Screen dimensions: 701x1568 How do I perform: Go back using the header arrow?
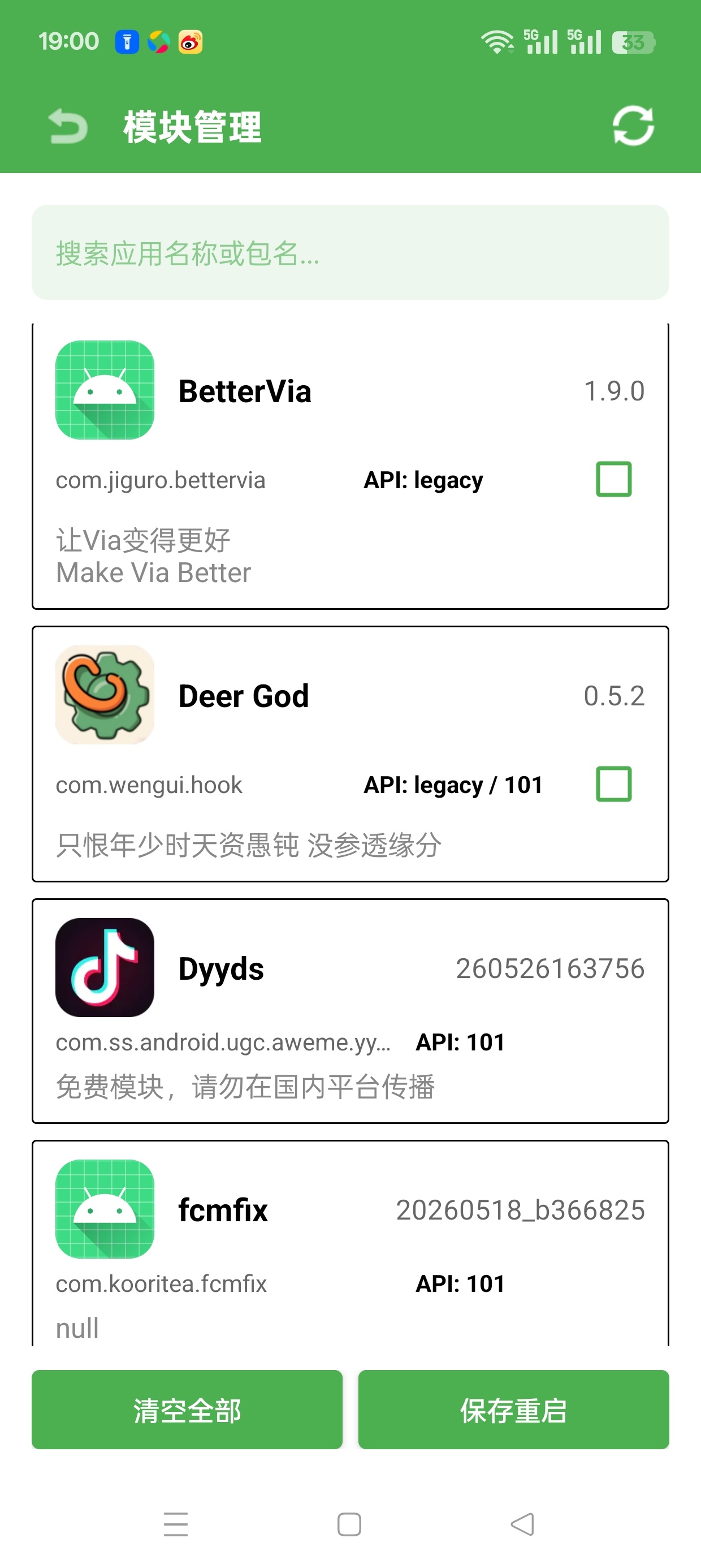tap(67, 127)
